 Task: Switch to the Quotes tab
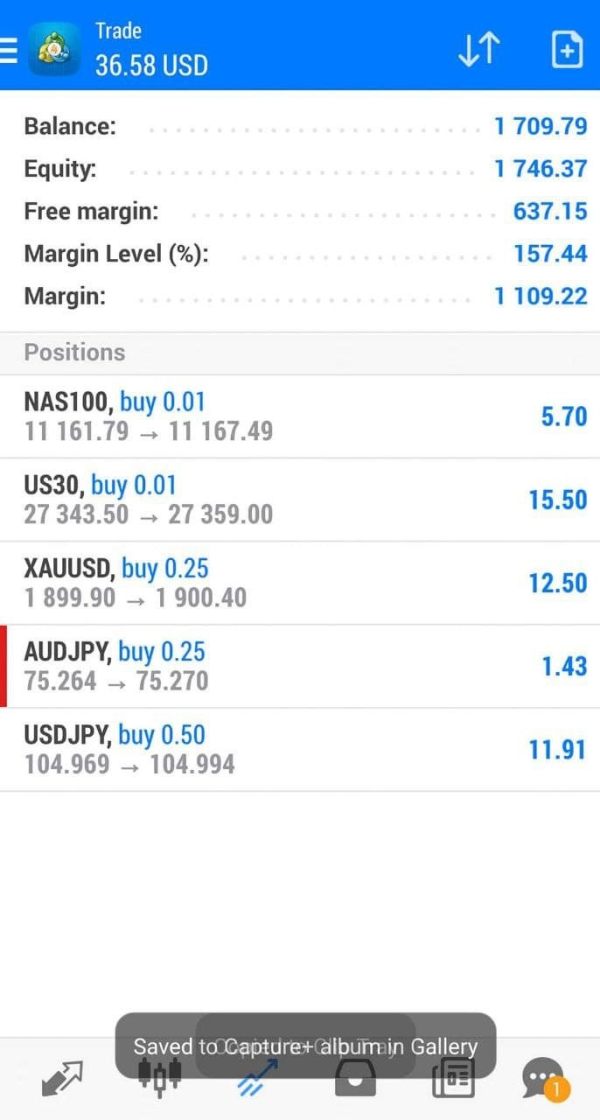coord(62,1078)
